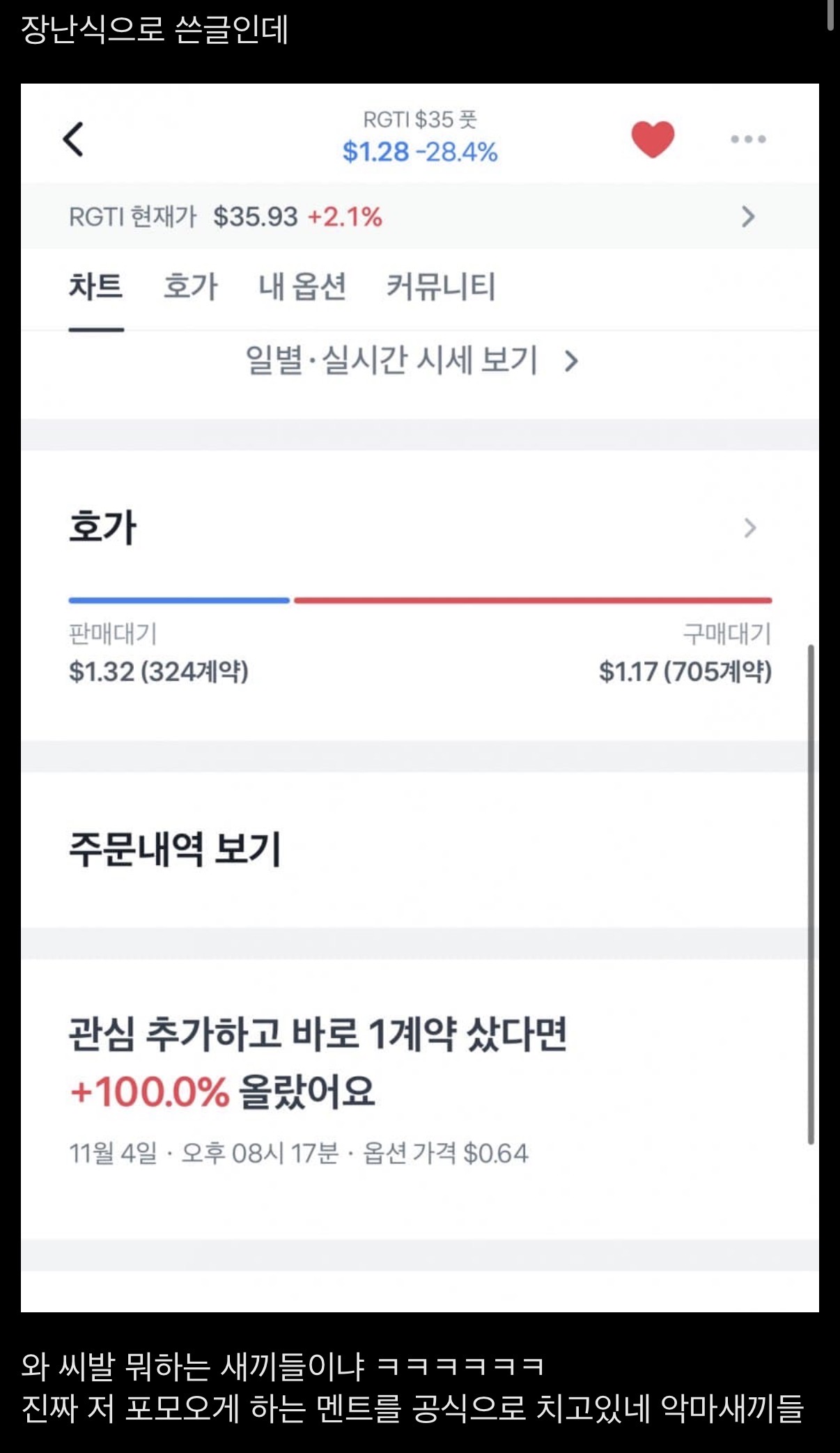Select the blue option price $1.28 -28.4%

click(419, 153)
